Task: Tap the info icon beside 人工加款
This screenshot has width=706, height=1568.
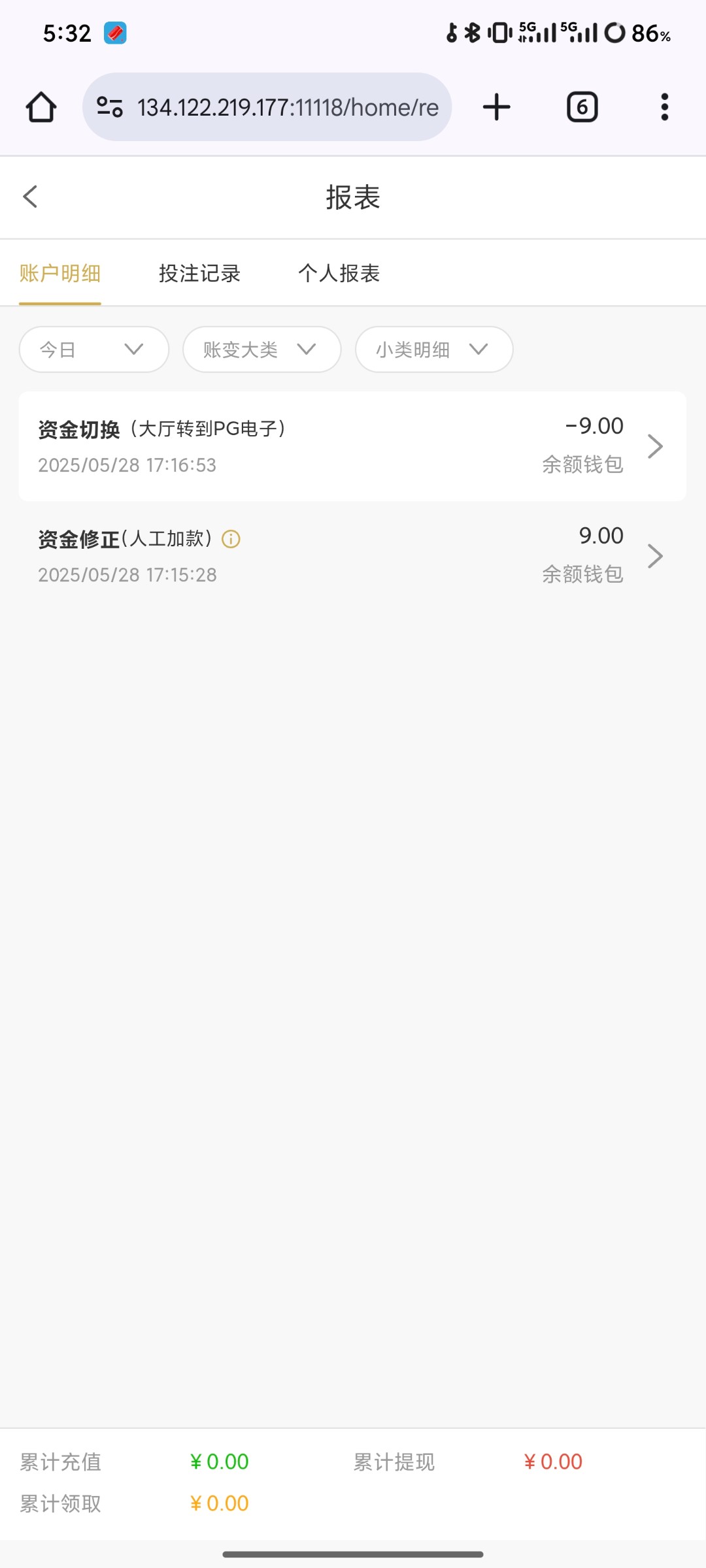Action: pos(231,539)
